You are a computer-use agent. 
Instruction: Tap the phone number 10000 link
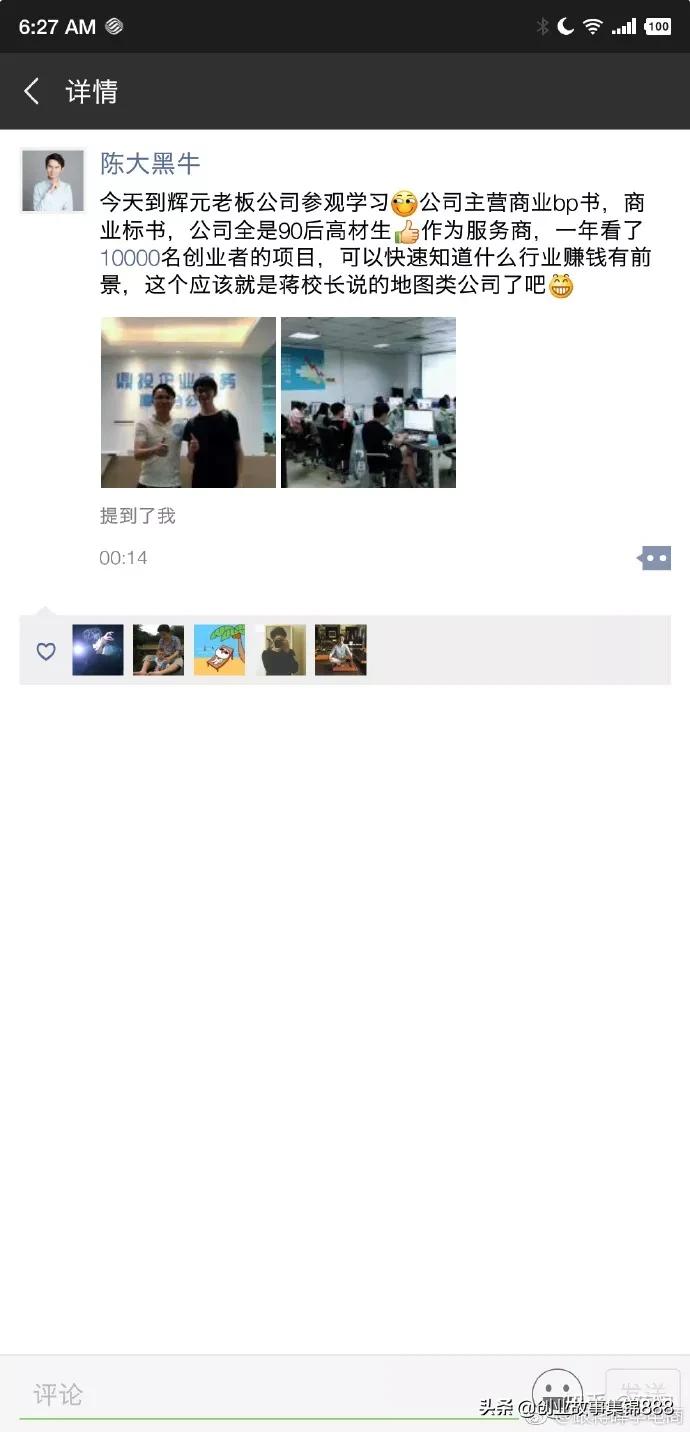pyautogui.click(x=130, y=258)
